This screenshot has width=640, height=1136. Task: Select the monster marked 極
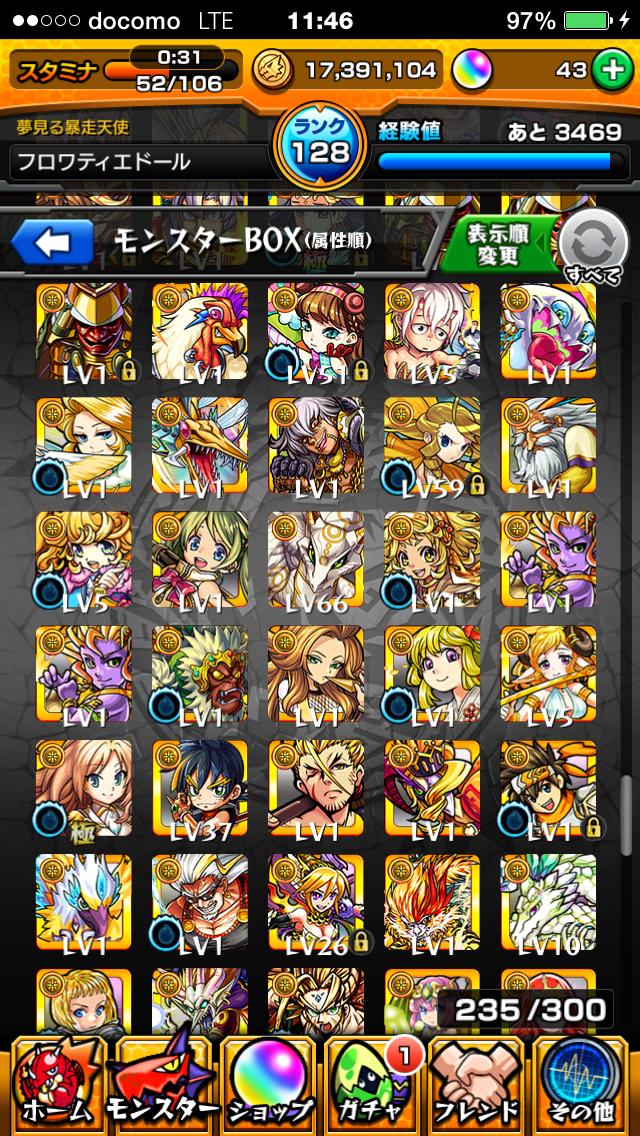pyautogui.click(x=84, y=788)
